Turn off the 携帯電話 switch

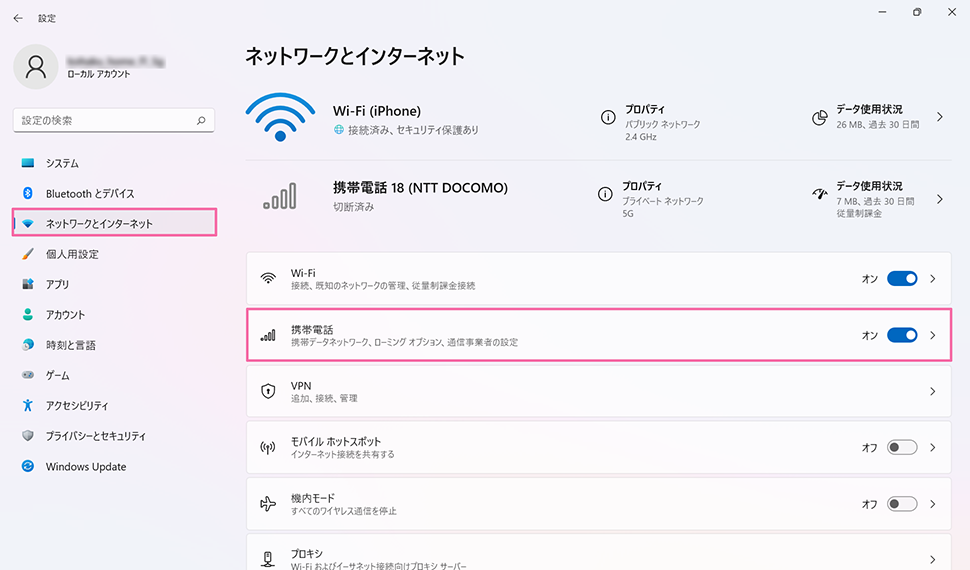pos(901,335)
